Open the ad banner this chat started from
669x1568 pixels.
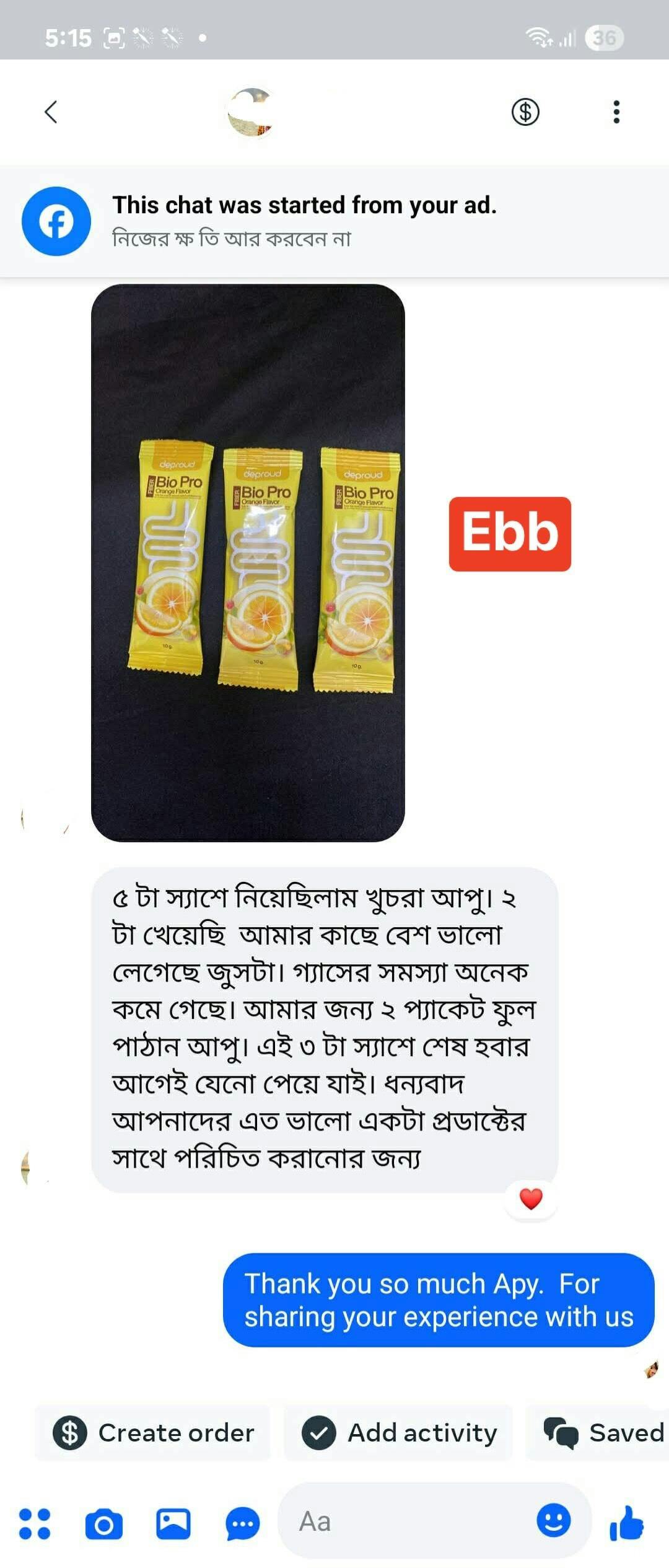(x=334, y=221)
